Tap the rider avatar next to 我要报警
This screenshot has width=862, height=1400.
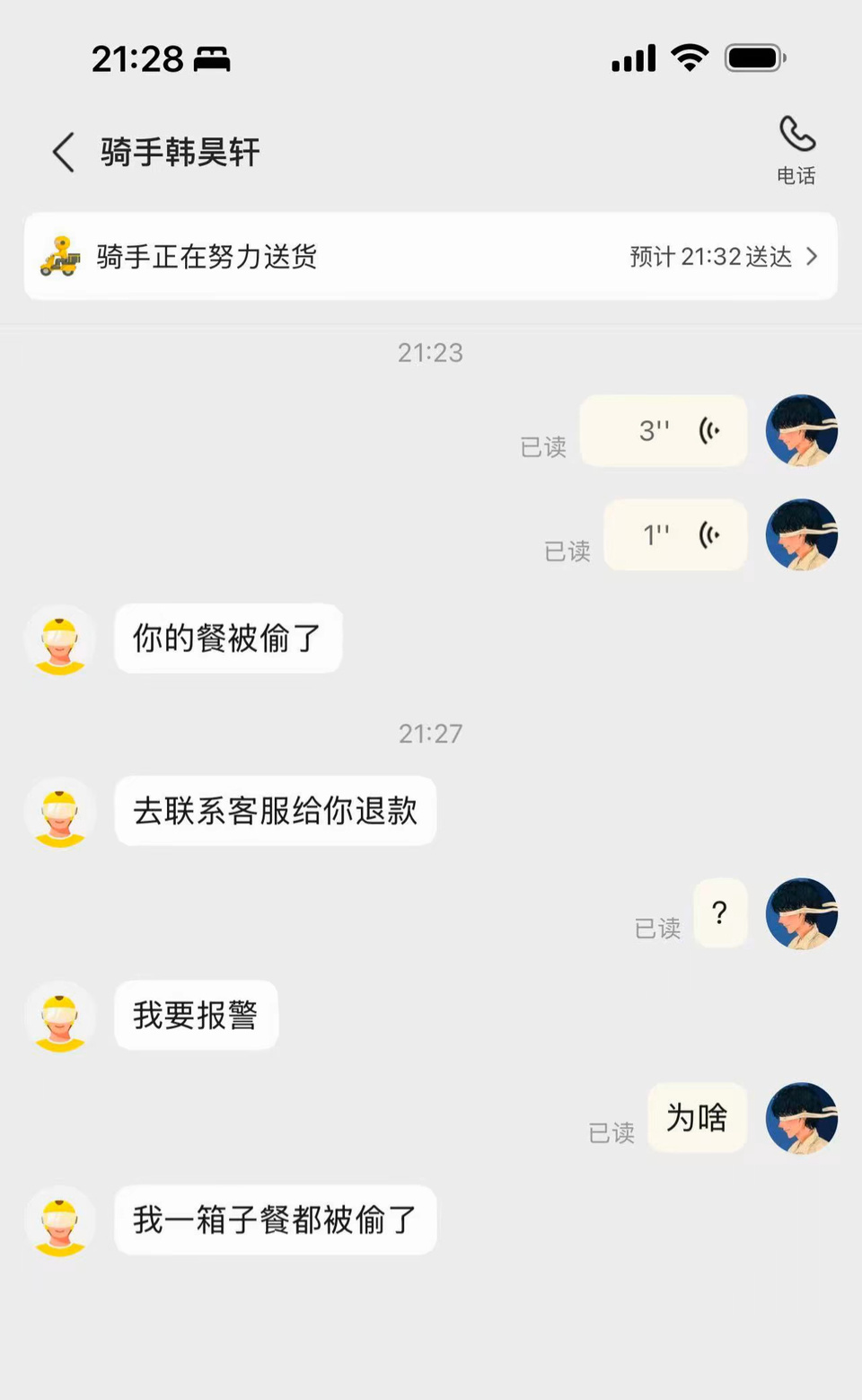pos(59,1017)
